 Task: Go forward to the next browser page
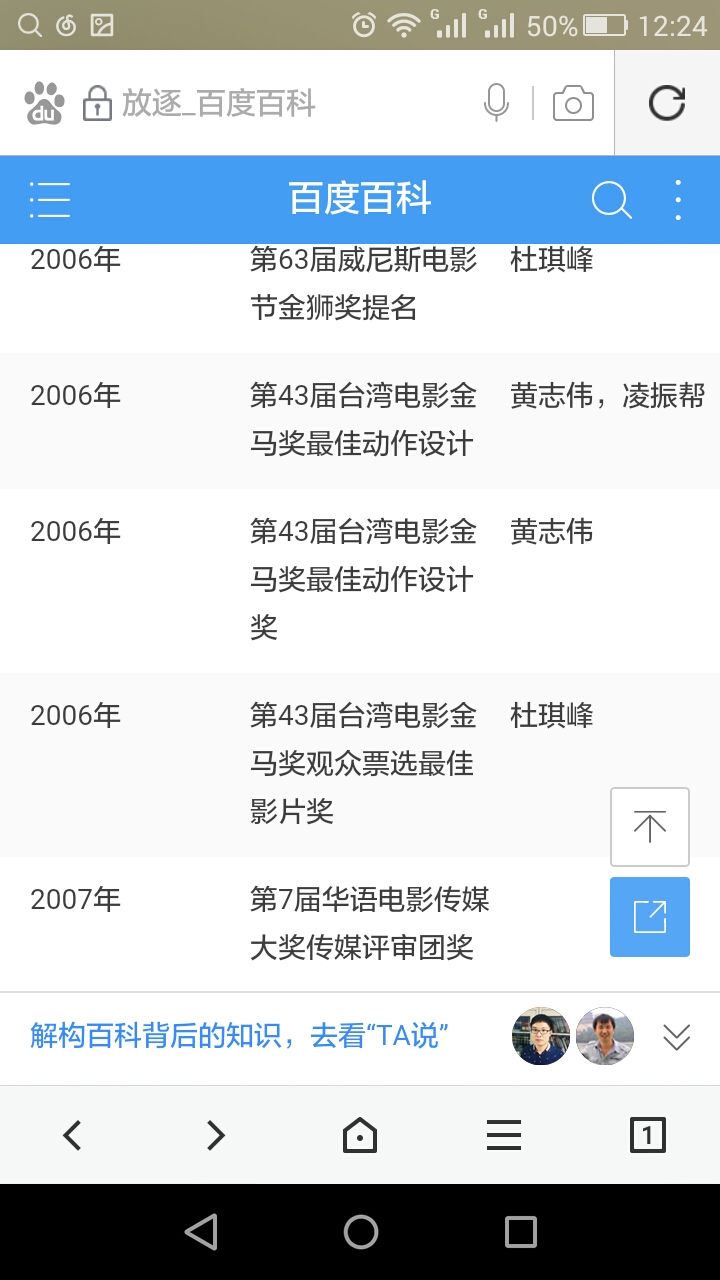(x=216, y=1135)
